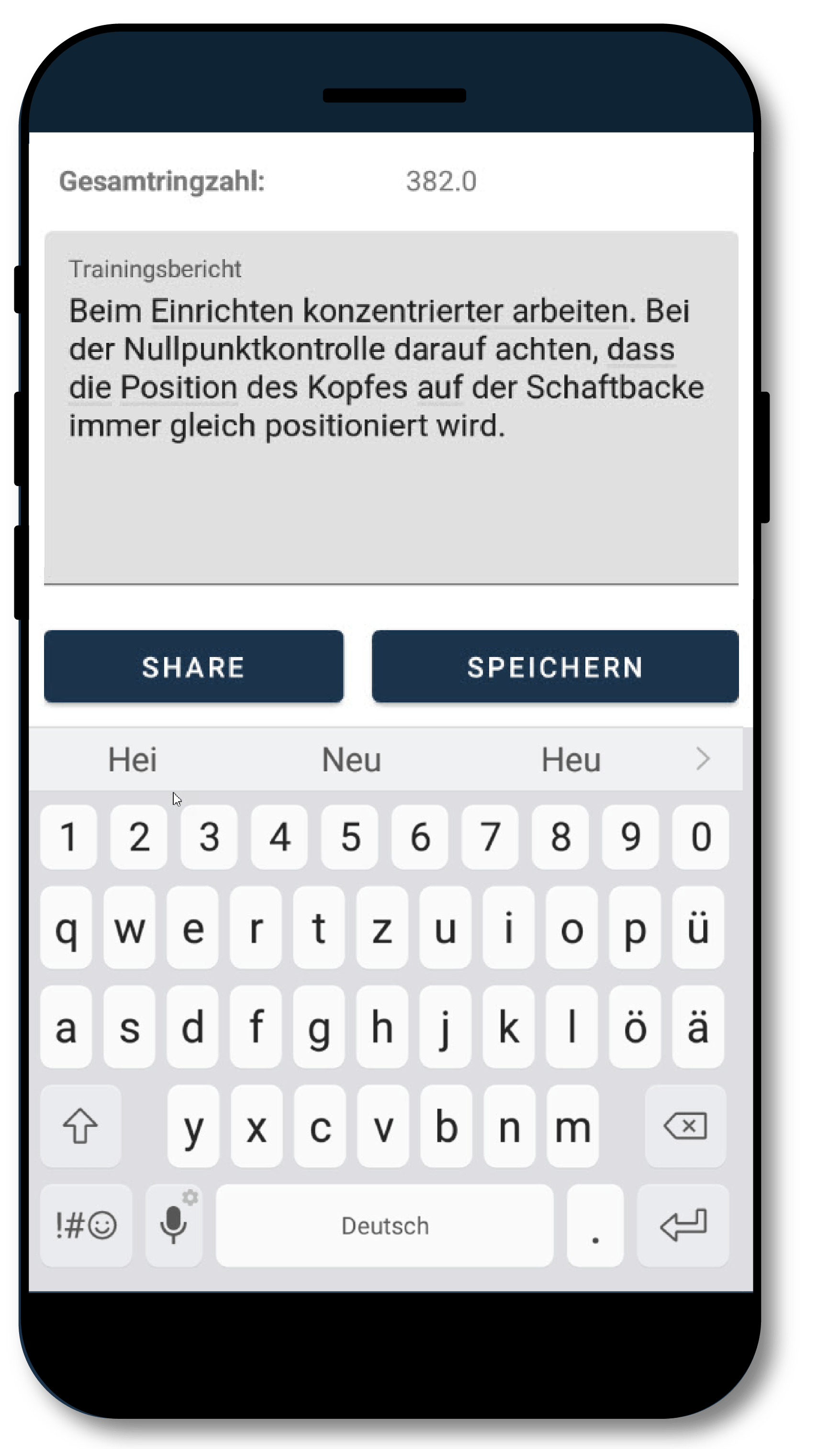Start voice input with the microphone key

[174, 1225]
